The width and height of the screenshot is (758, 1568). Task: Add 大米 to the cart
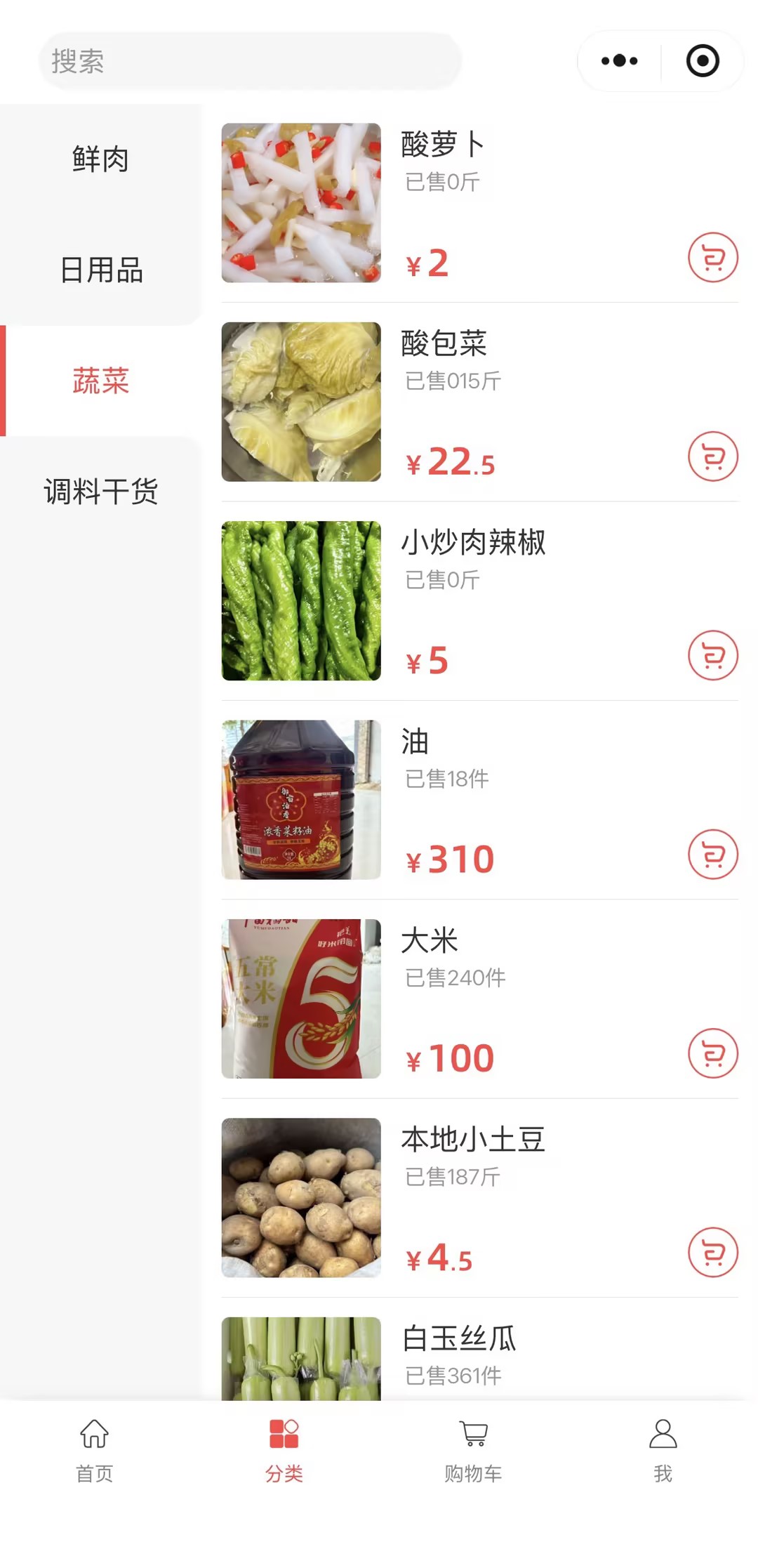712,1053
